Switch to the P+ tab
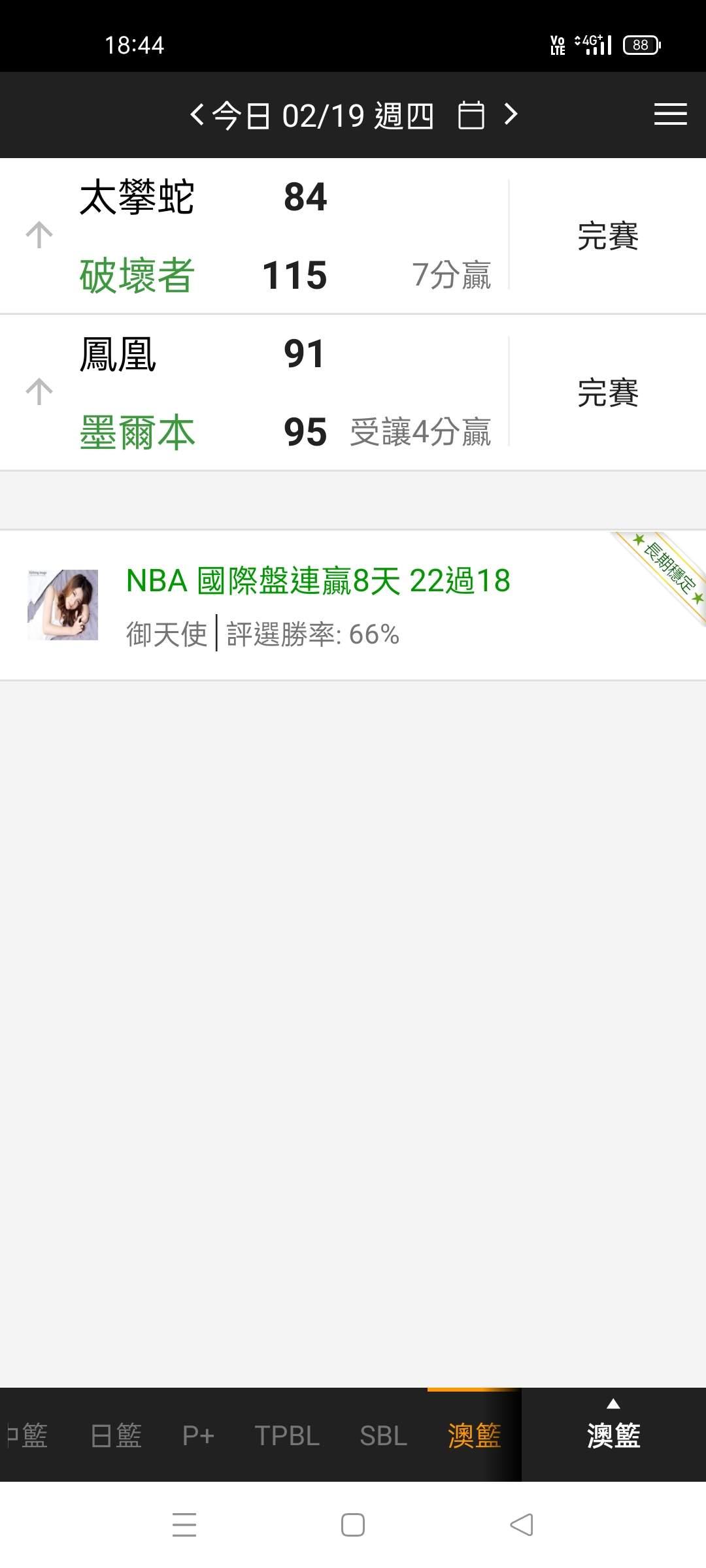706x1568 pixels. click(198, 1436)
